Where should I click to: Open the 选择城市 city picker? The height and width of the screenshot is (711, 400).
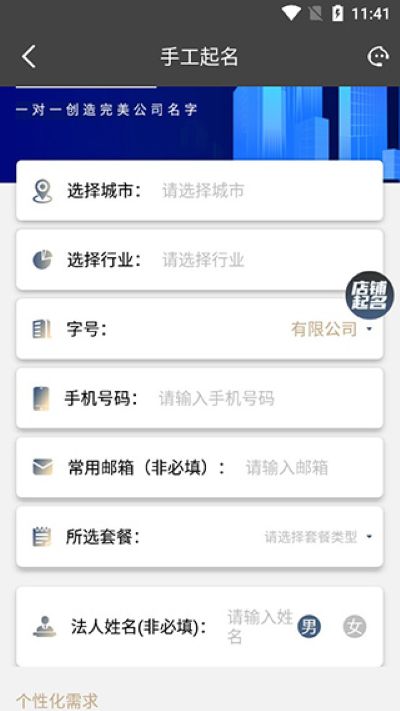pos(200,191)
